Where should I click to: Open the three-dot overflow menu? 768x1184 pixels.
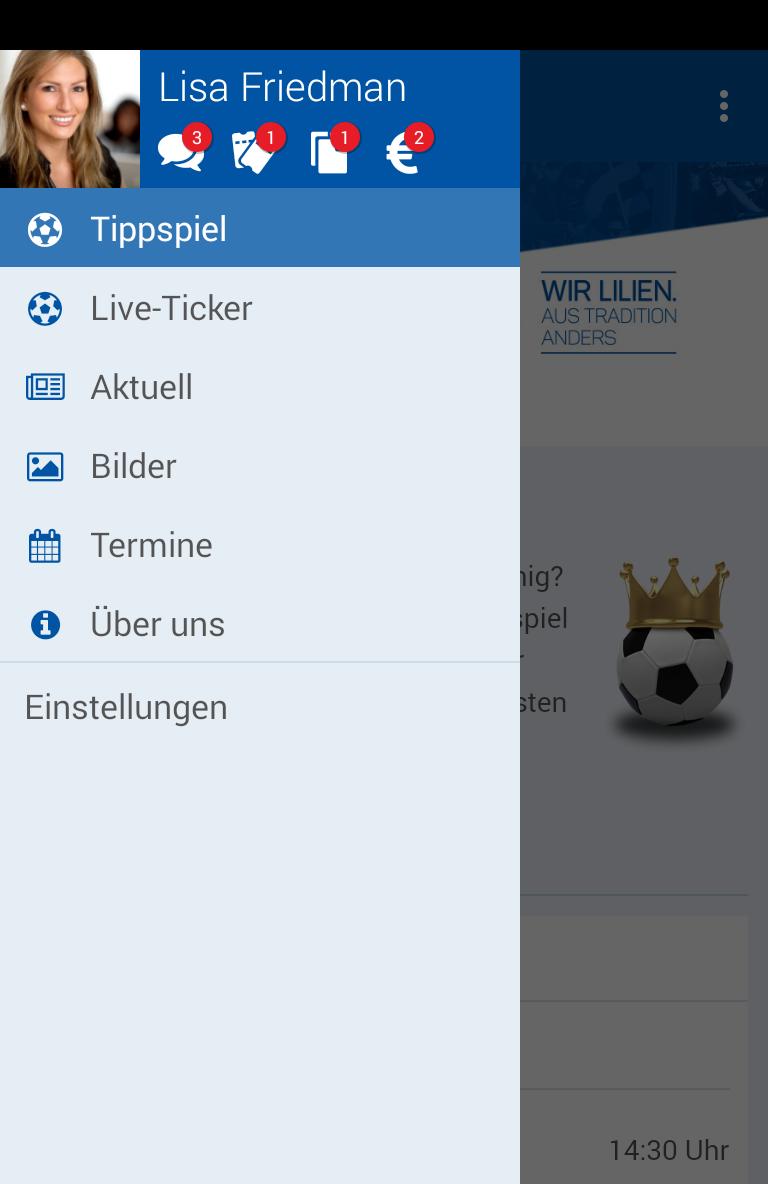click(x=723, y=106)
